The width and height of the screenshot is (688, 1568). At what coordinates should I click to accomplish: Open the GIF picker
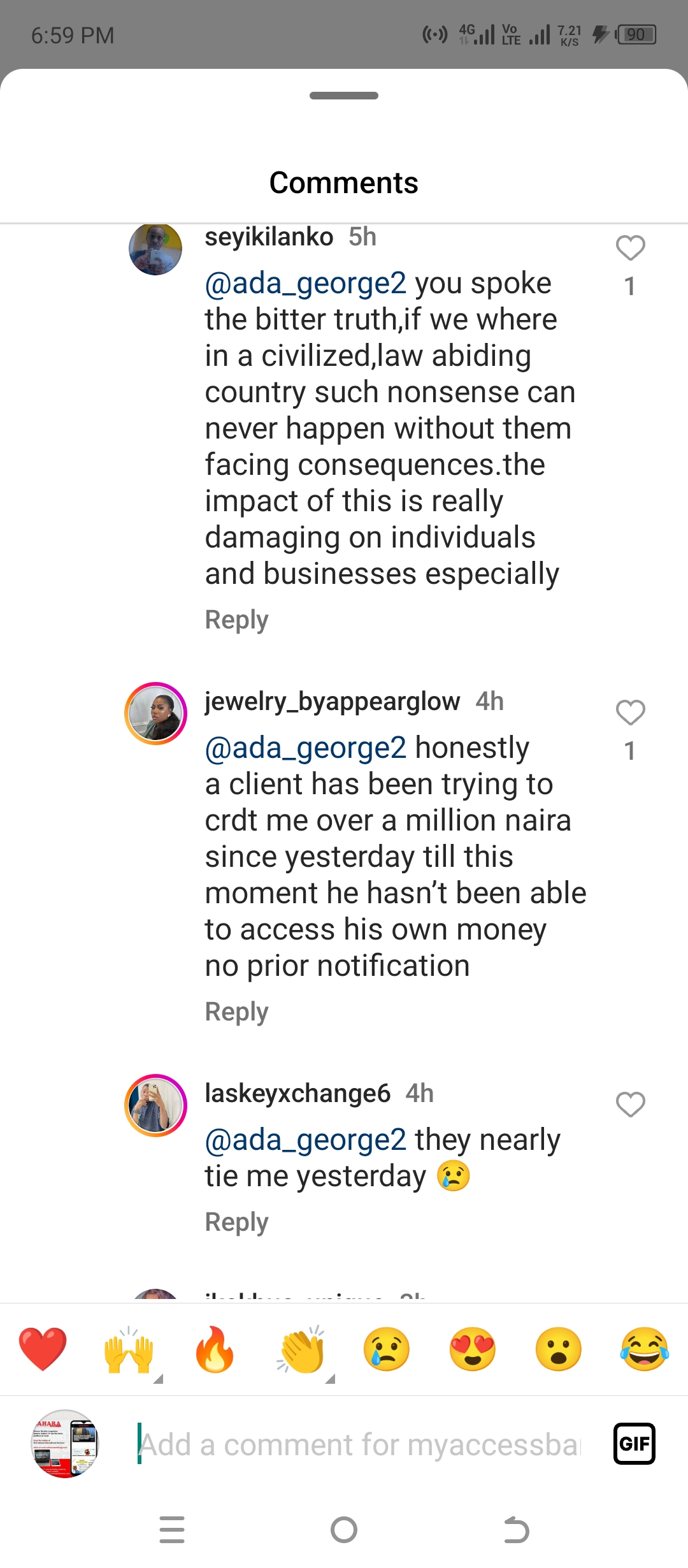point(634,1444)
